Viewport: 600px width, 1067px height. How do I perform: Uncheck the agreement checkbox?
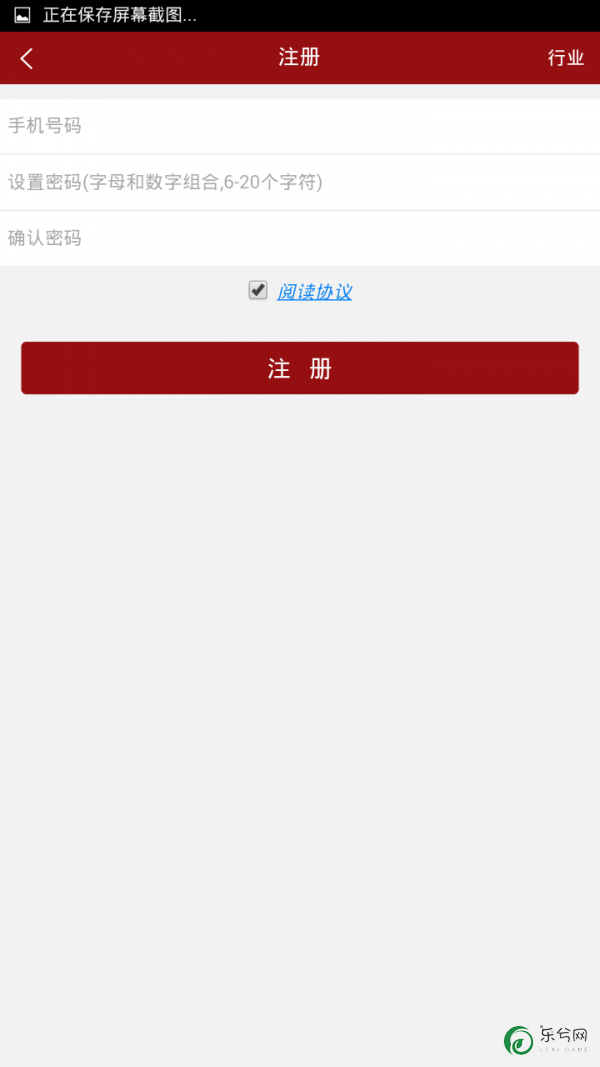click(x=258, y=291)
